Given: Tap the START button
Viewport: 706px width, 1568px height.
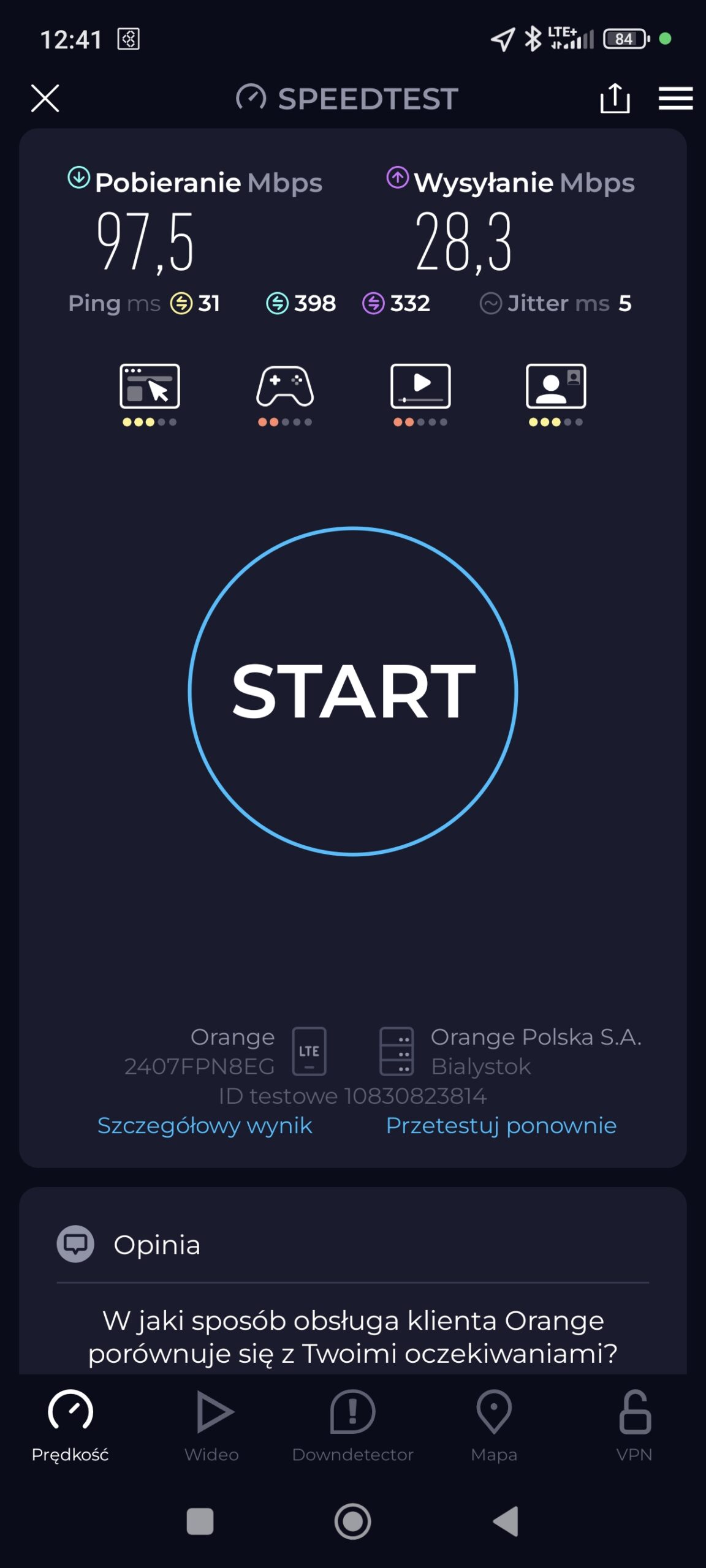Looking at the screenshot, I should pyautogui.click(x=353, y=691).
